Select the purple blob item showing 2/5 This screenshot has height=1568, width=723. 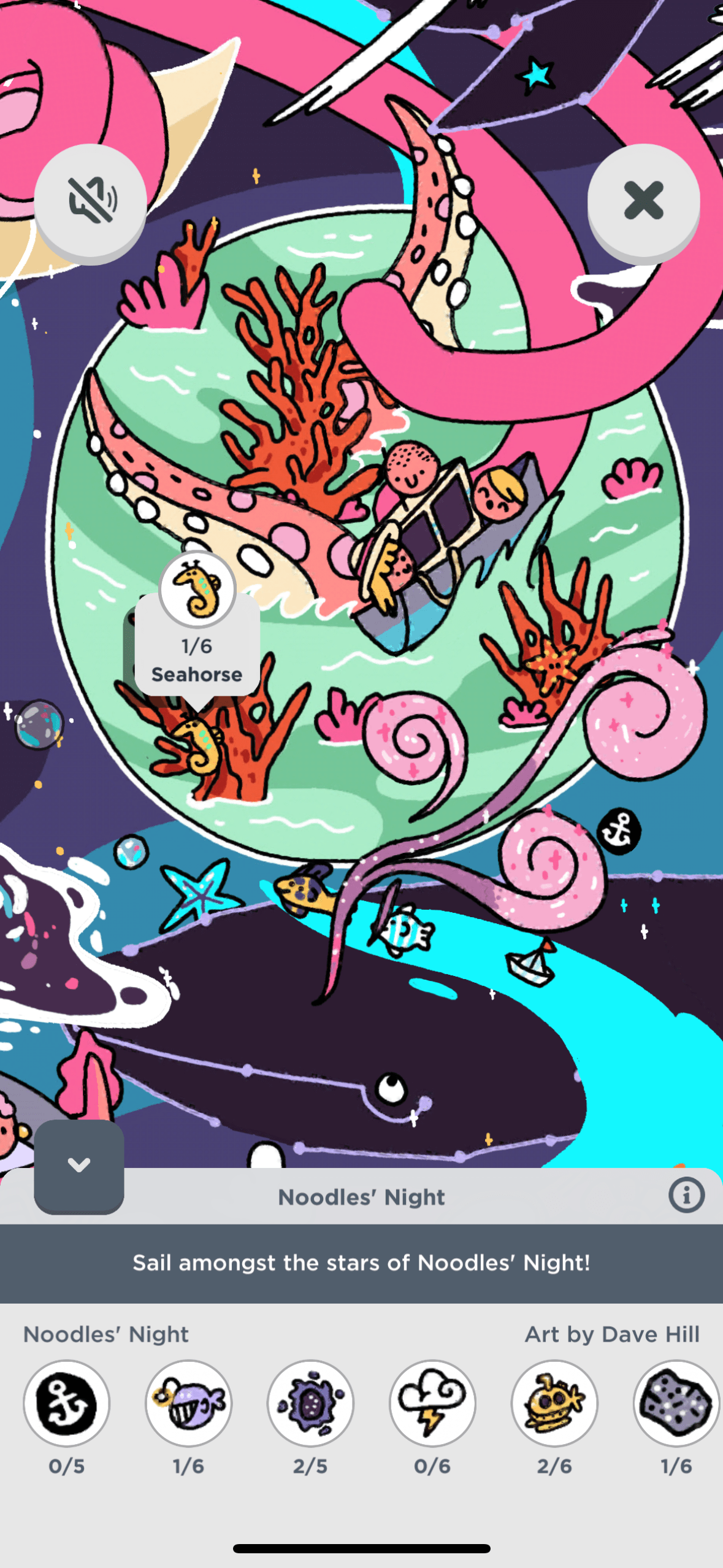(x=310, y=1402)
